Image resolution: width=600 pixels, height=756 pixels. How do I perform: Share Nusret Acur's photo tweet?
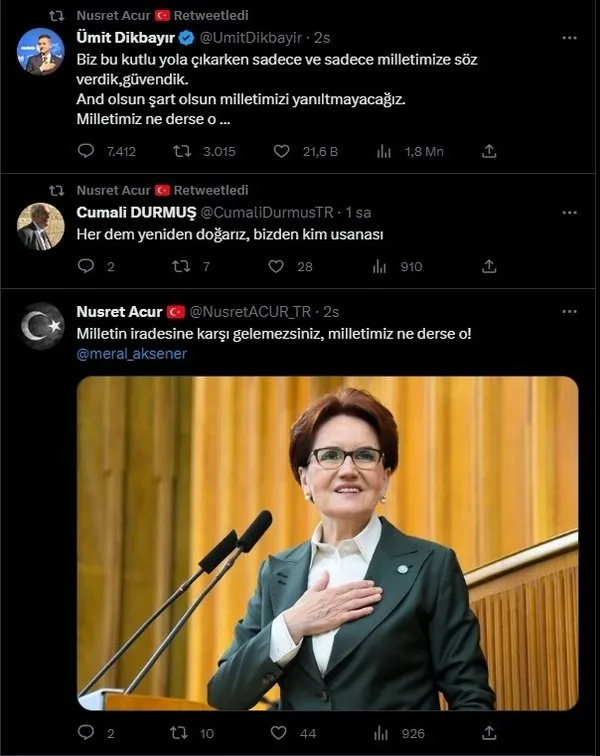(x=489, y=735)
